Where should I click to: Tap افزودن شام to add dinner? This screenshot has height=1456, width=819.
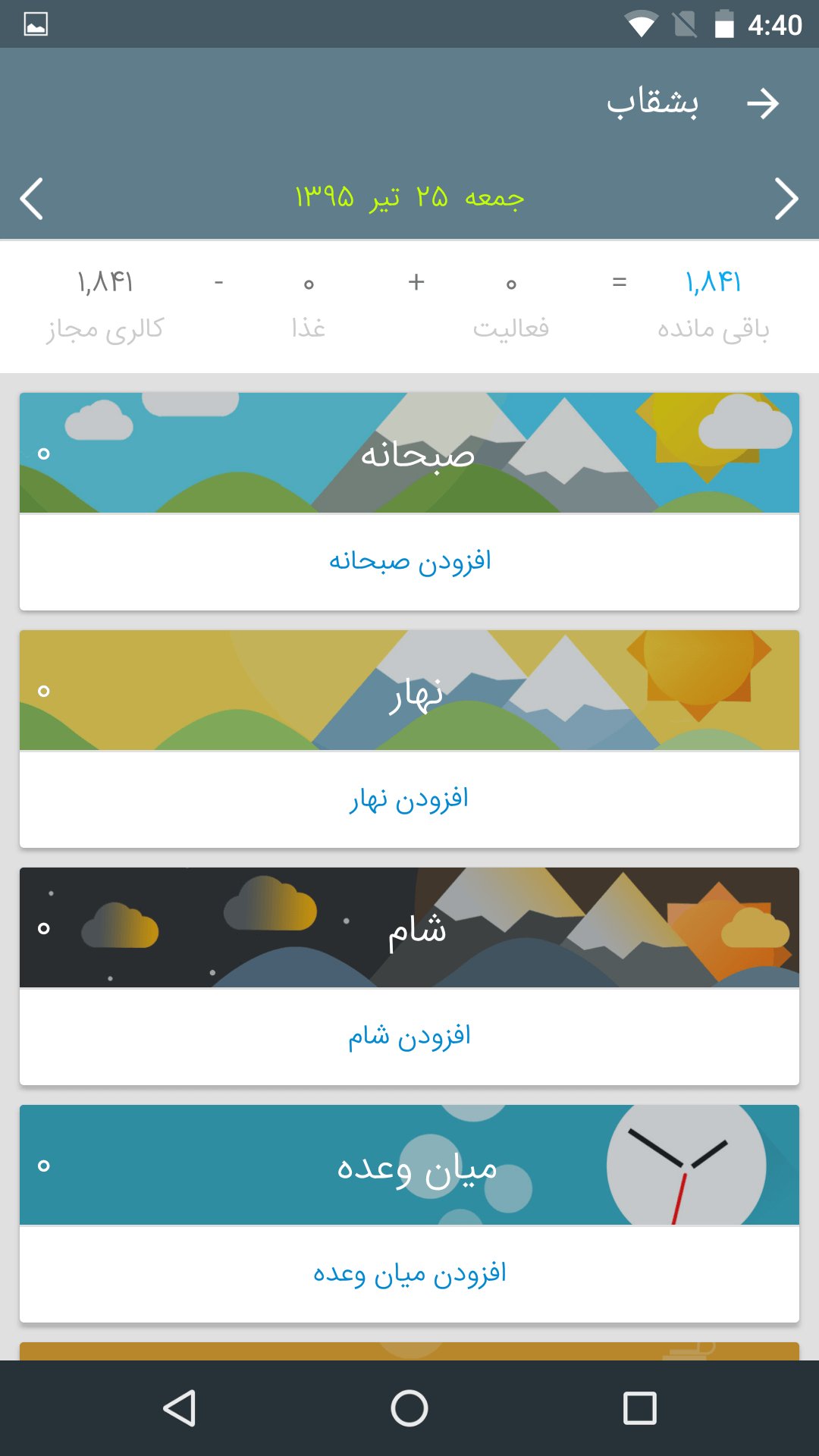pos(409,1037)
